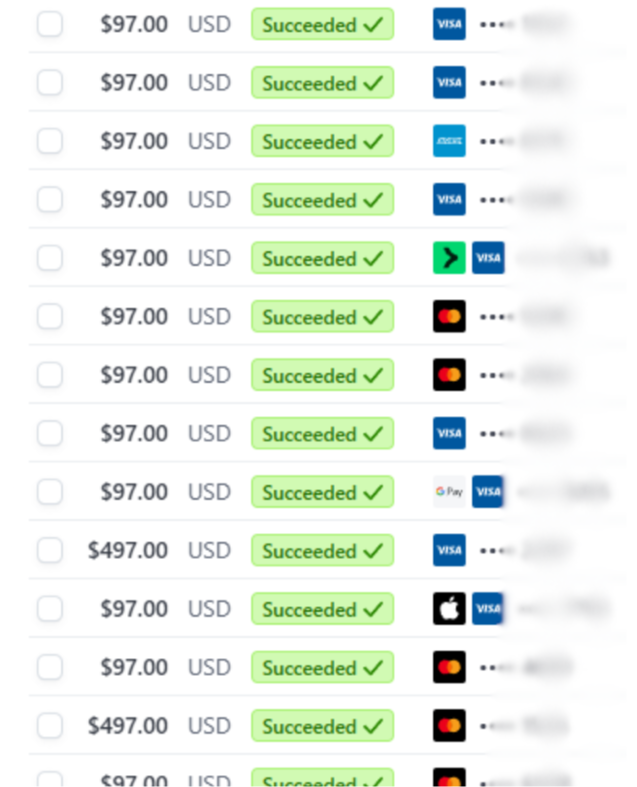The height and width of the screenshot is (787, 637).
Task: Mark the $497.00 Mastercard payment checkbox
Action: (50, 726)
